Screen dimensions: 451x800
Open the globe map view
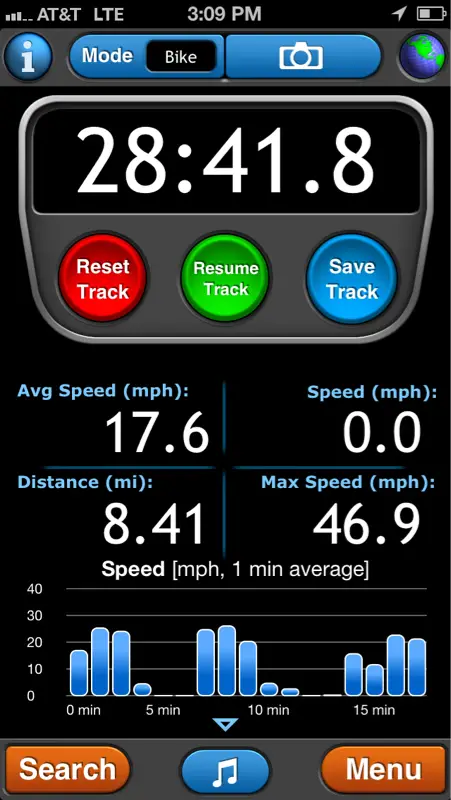point(423,56)
